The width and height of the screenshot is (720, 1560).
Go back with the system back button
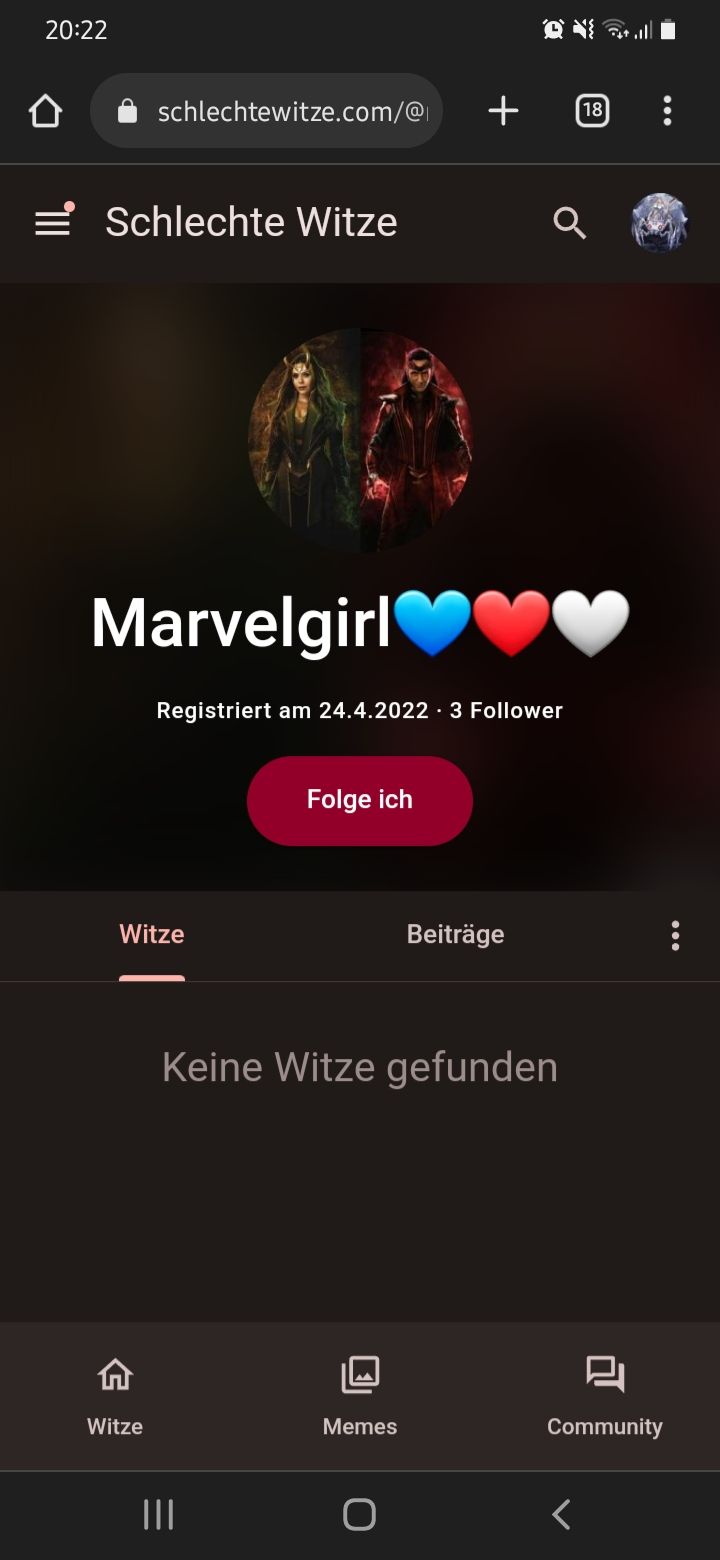[x=561, y=1514]
